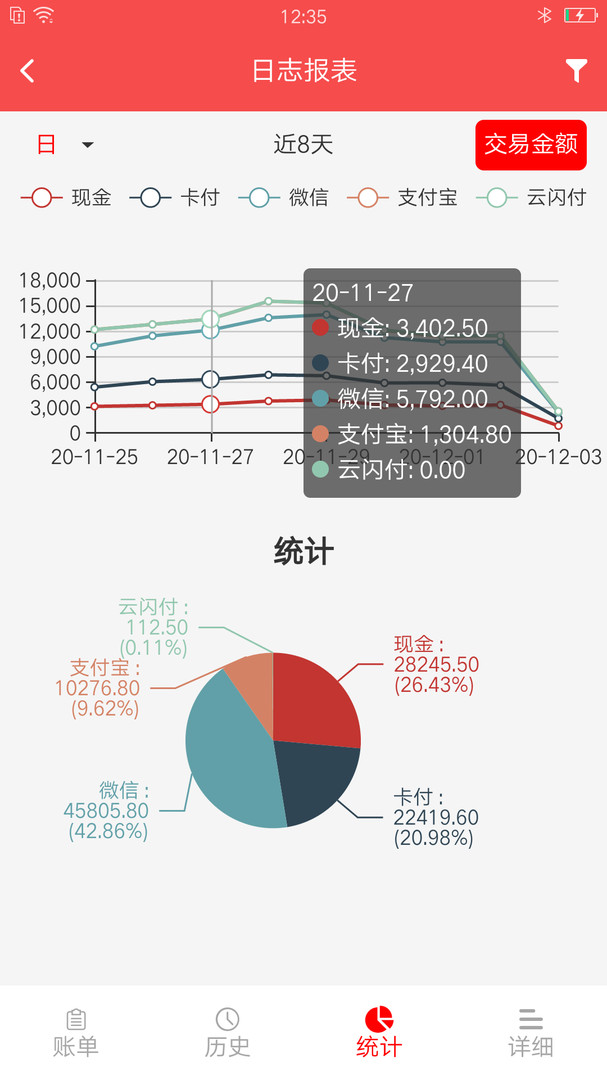Expand the 日 period dropdown
Image resolution: width=607 pixels, height=1080 pixels.
[x=64, y=145]
